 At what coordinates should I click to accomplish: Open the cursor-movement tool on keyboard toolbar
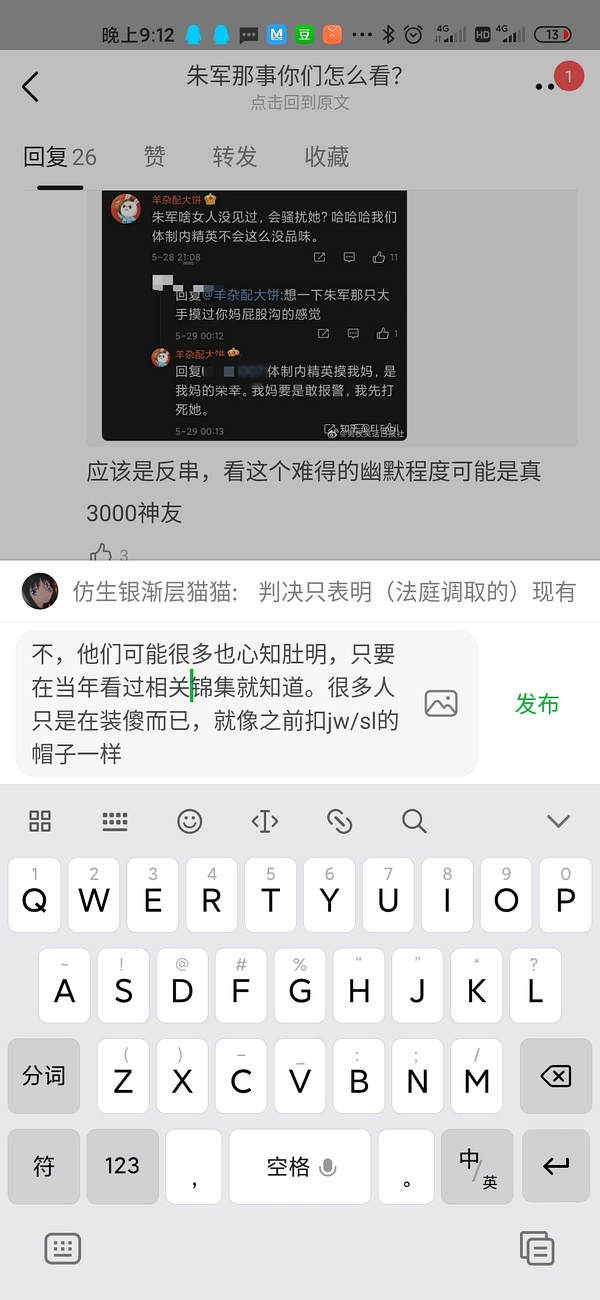point(264,821)
